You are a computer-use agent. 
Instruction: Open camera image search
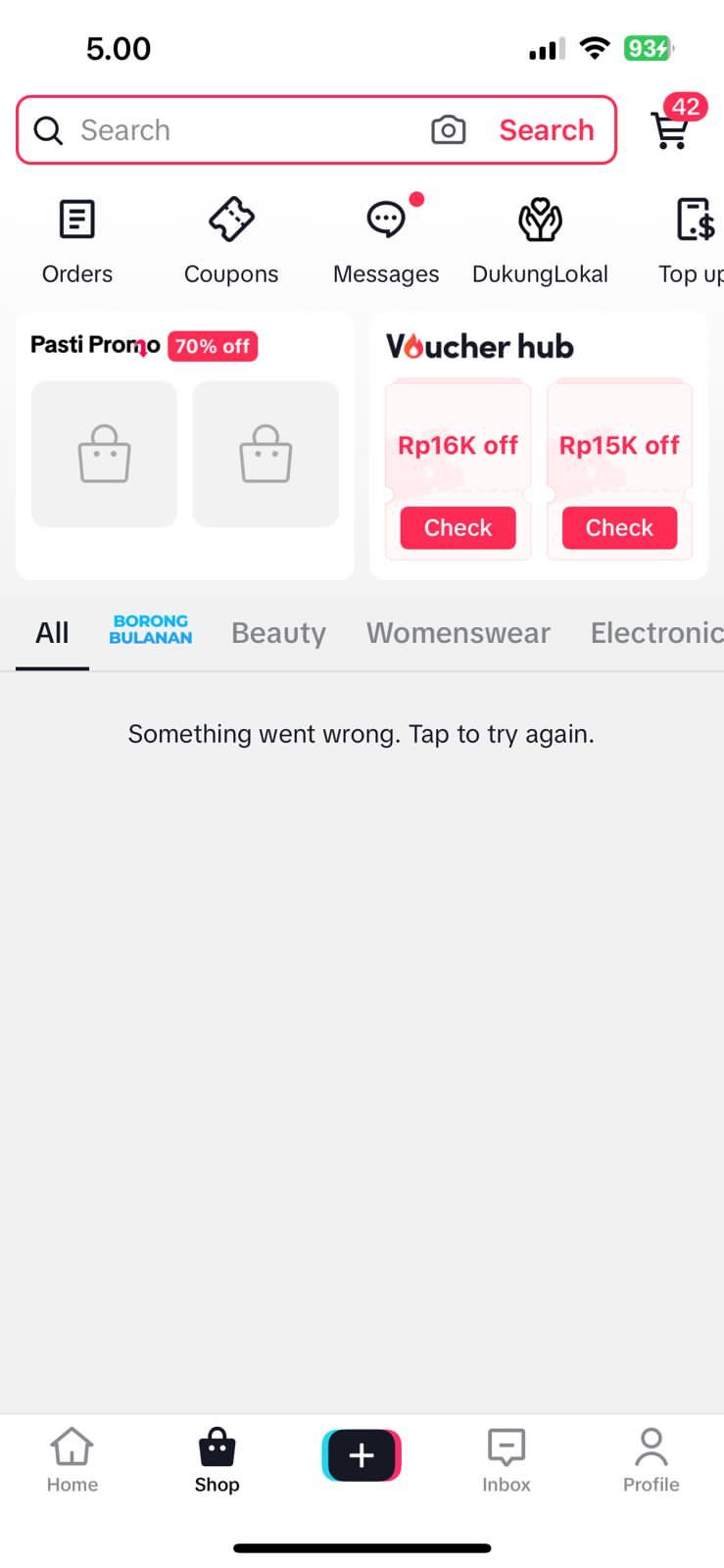(448, 130)
